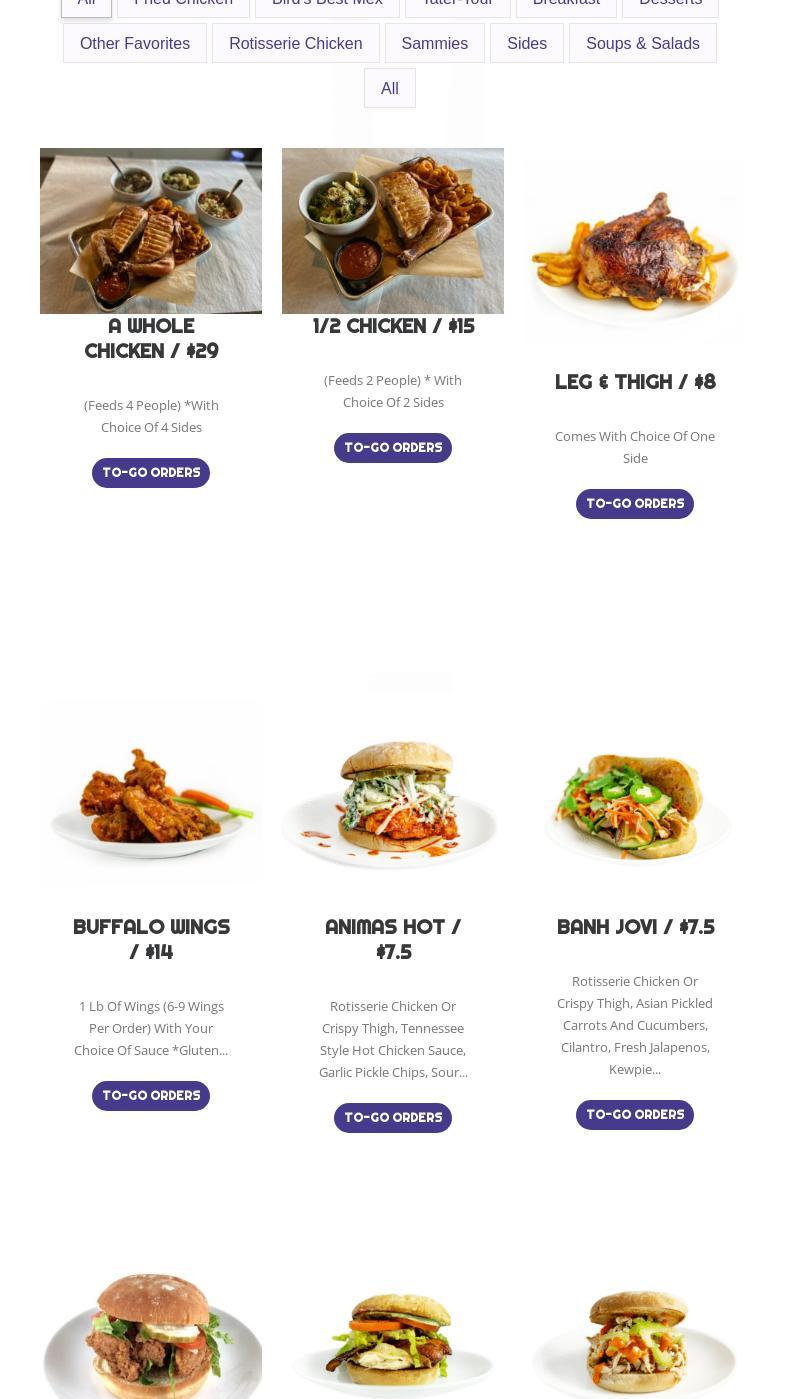Viewport: 785px width, 1399px height.
Task: View Buffalo Wings photo
Action: tap(151, 795)
